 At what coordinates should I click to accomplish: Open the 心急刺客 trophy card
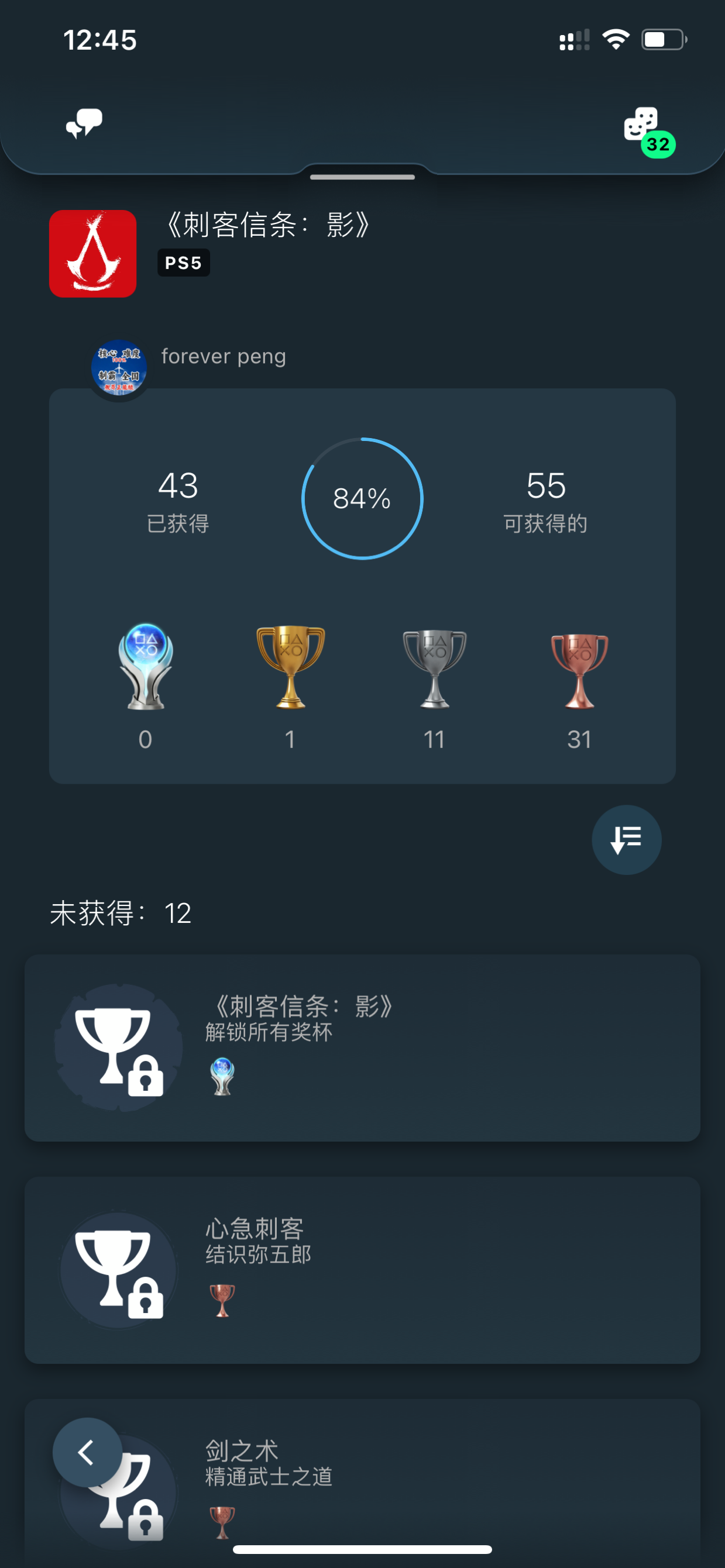pos(362,1270)
